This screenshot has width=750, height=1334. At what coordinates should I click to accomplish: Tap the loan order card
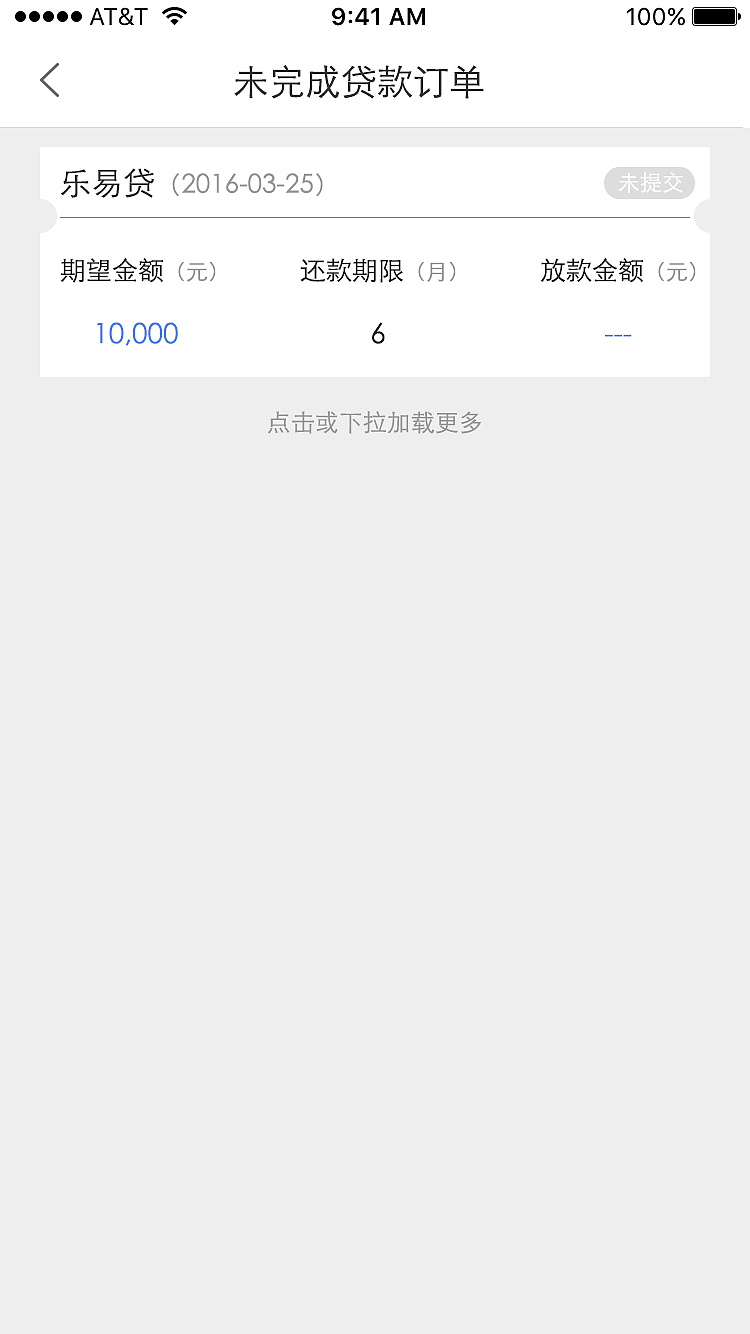coord(375,260)
